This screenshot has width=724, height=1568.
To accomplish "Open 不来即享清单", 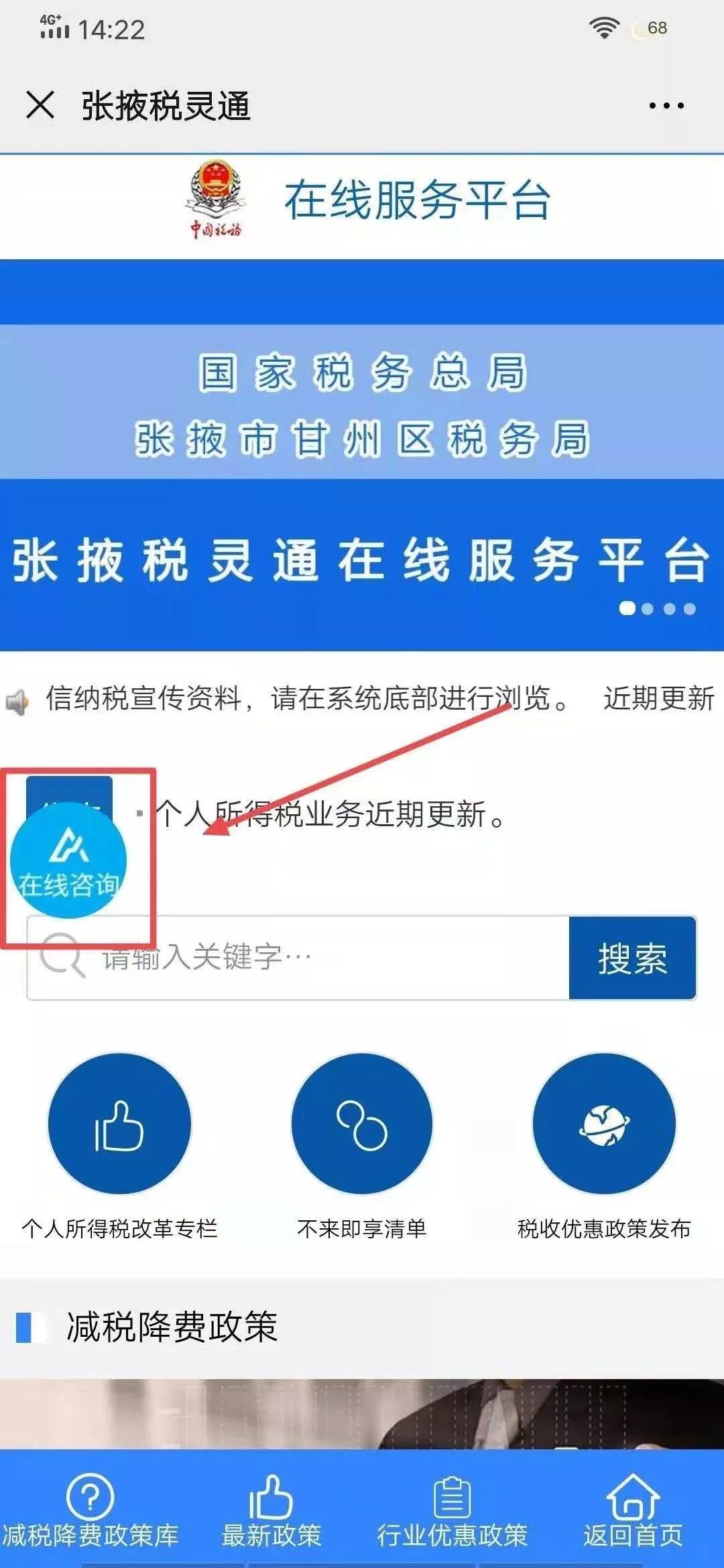I will (x=362, y=1147).
